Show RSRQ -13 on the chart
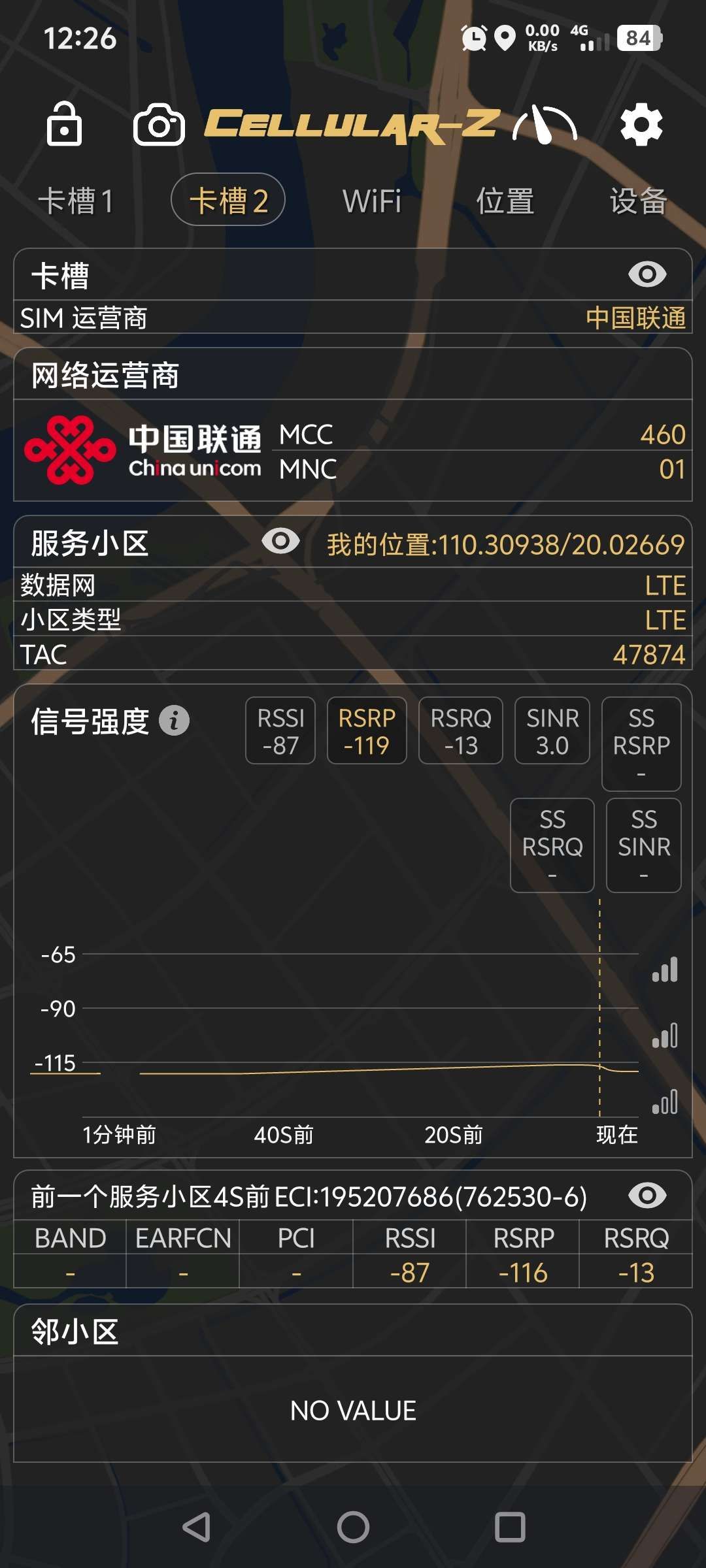The width and height of the screenshot is (706, 1568). tap(461, 730)
